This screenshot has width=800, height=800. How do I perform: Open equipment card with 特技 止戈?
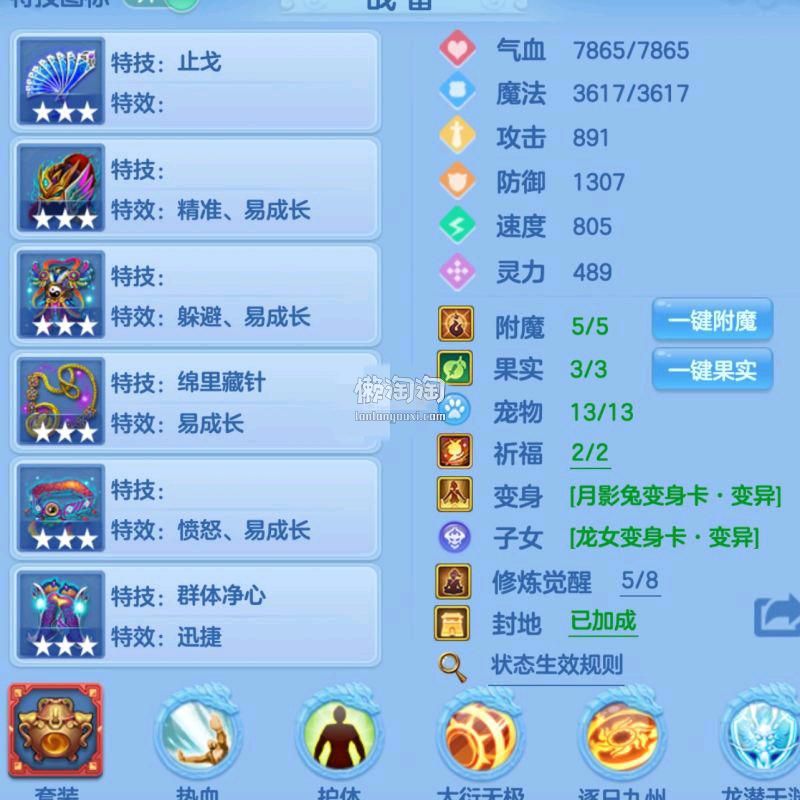tap(195, 82)
